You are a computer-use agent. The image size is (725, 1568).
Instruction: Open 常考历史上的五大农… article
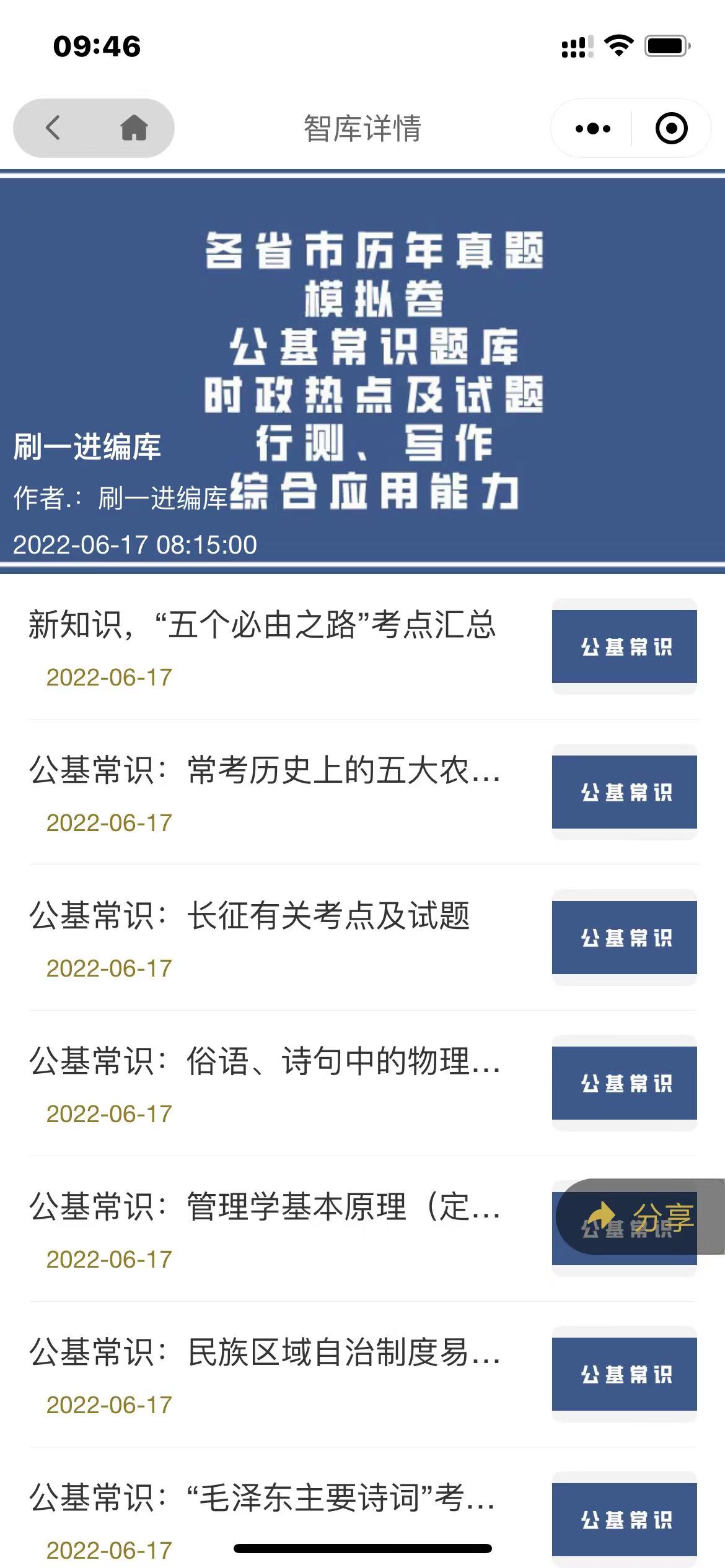tap(265, 771)
